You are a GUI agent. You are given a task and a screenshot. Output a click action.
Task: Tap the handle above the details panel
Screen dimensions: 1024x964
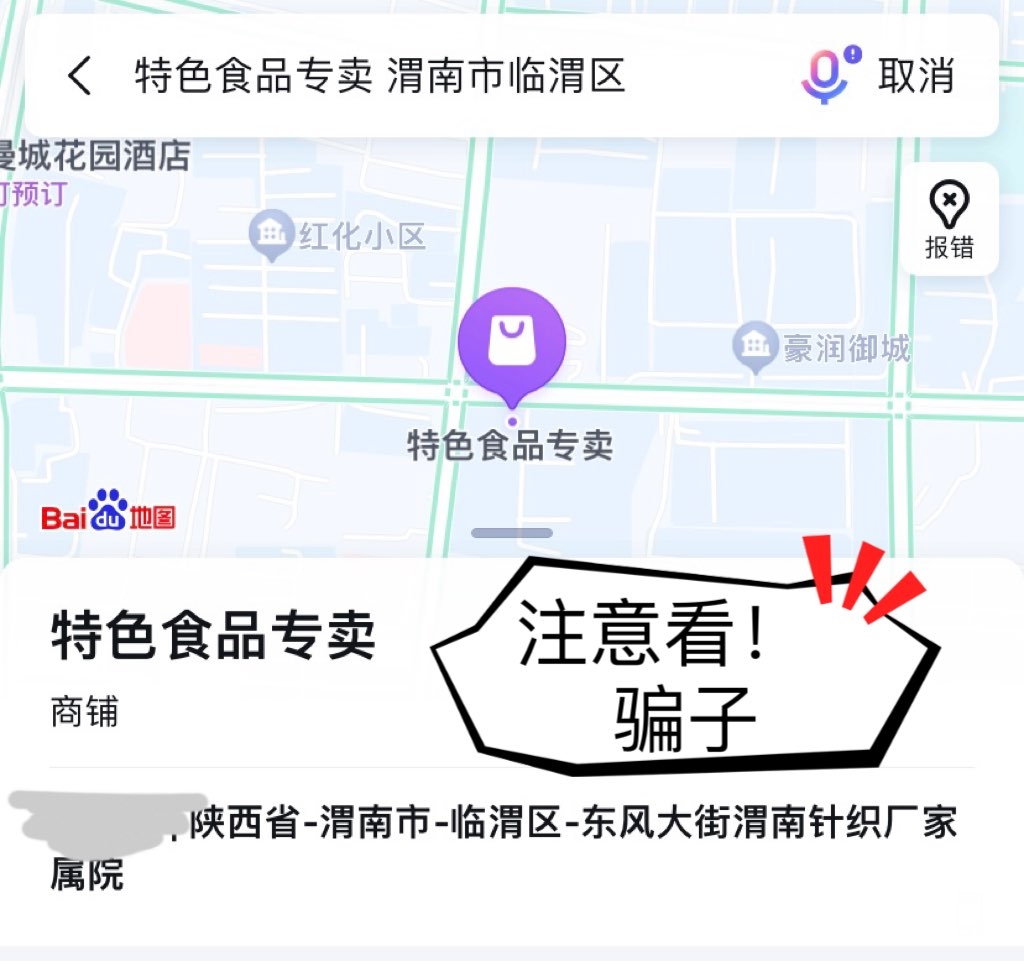click(x=511, y=533)
